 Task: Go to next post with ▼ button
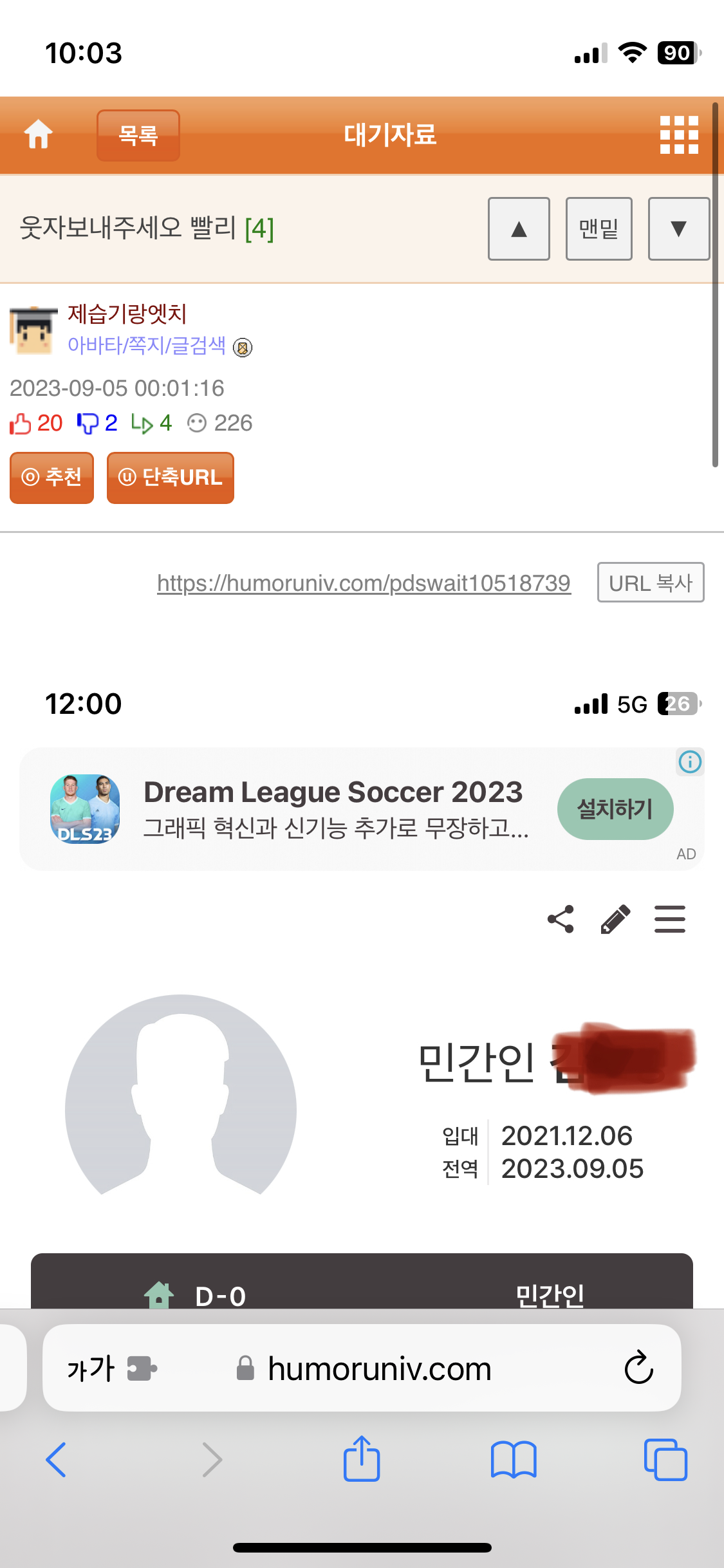tap(678, 229)
